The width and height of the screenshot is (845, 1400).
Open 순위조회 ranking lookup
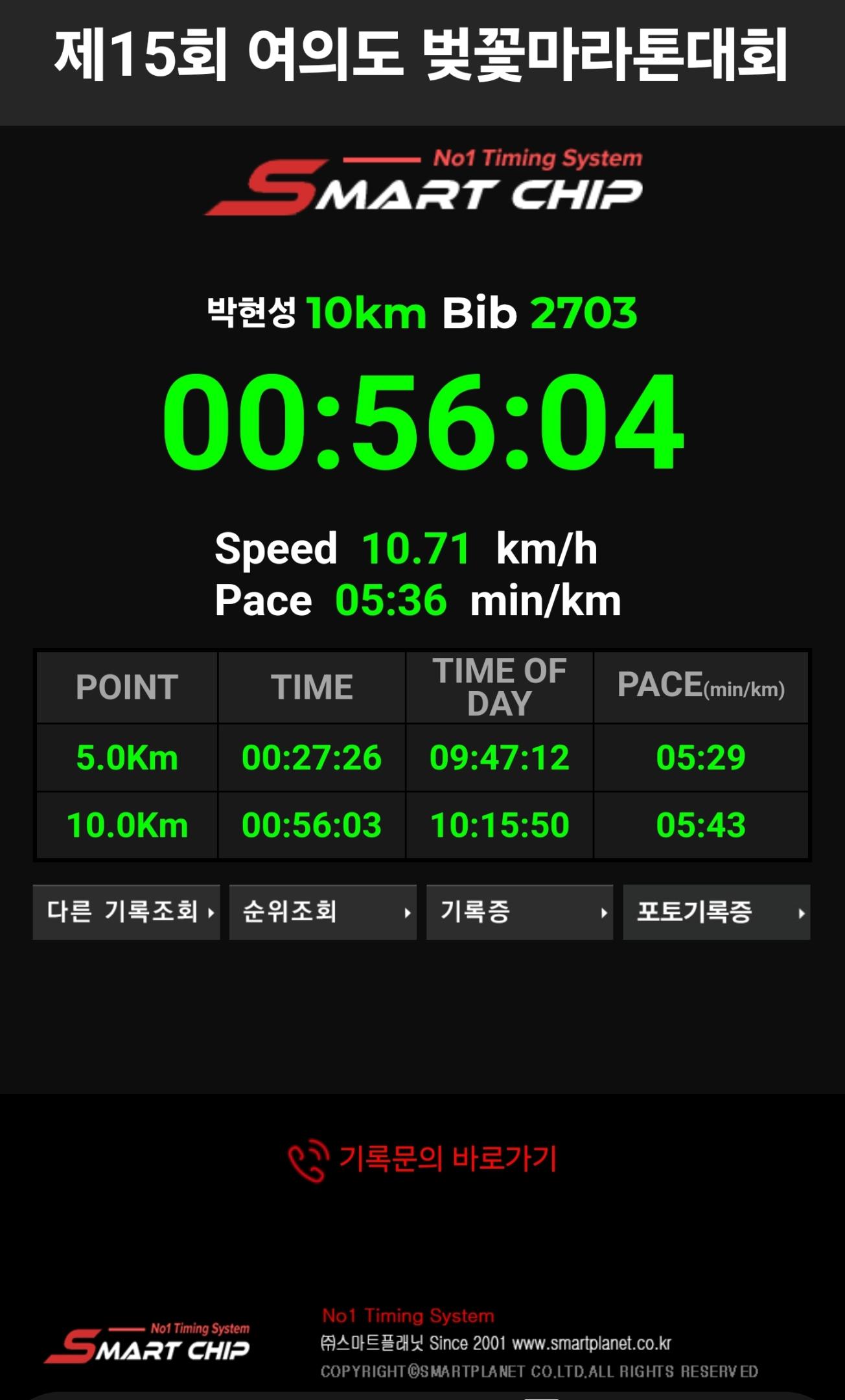323,912
